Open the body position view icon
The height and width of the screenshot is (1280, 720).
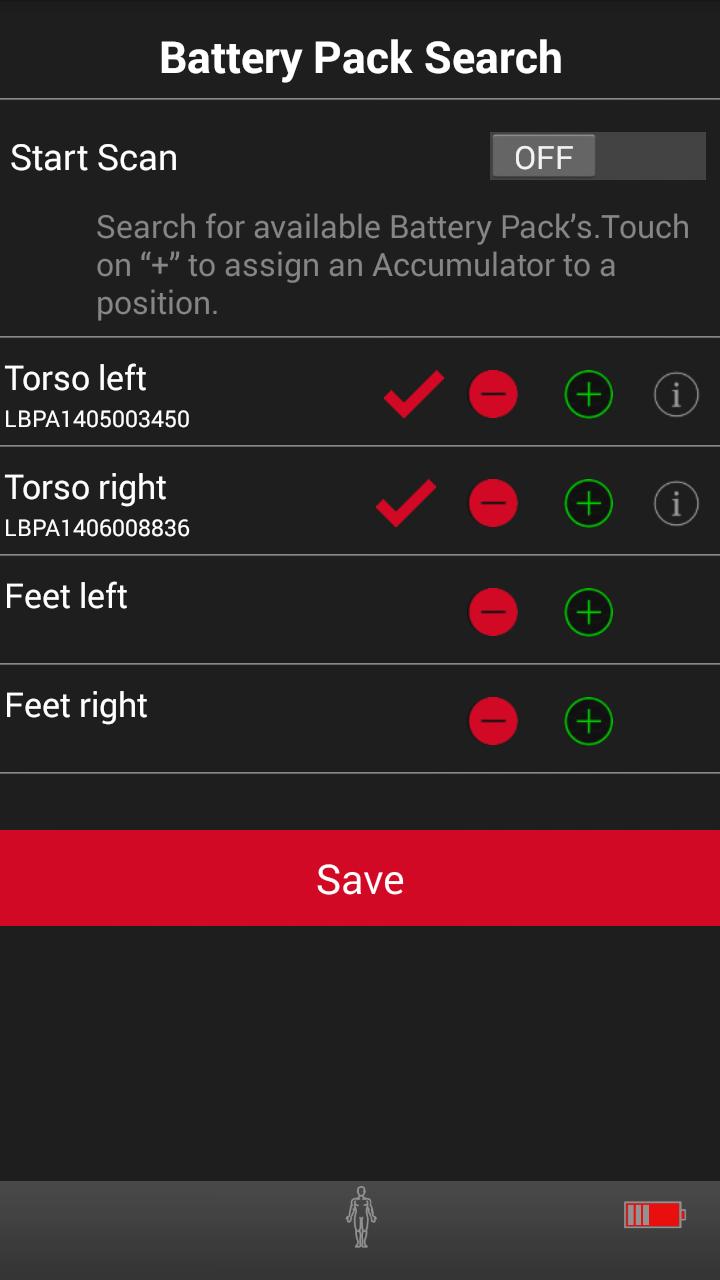tap(360, 1216)
